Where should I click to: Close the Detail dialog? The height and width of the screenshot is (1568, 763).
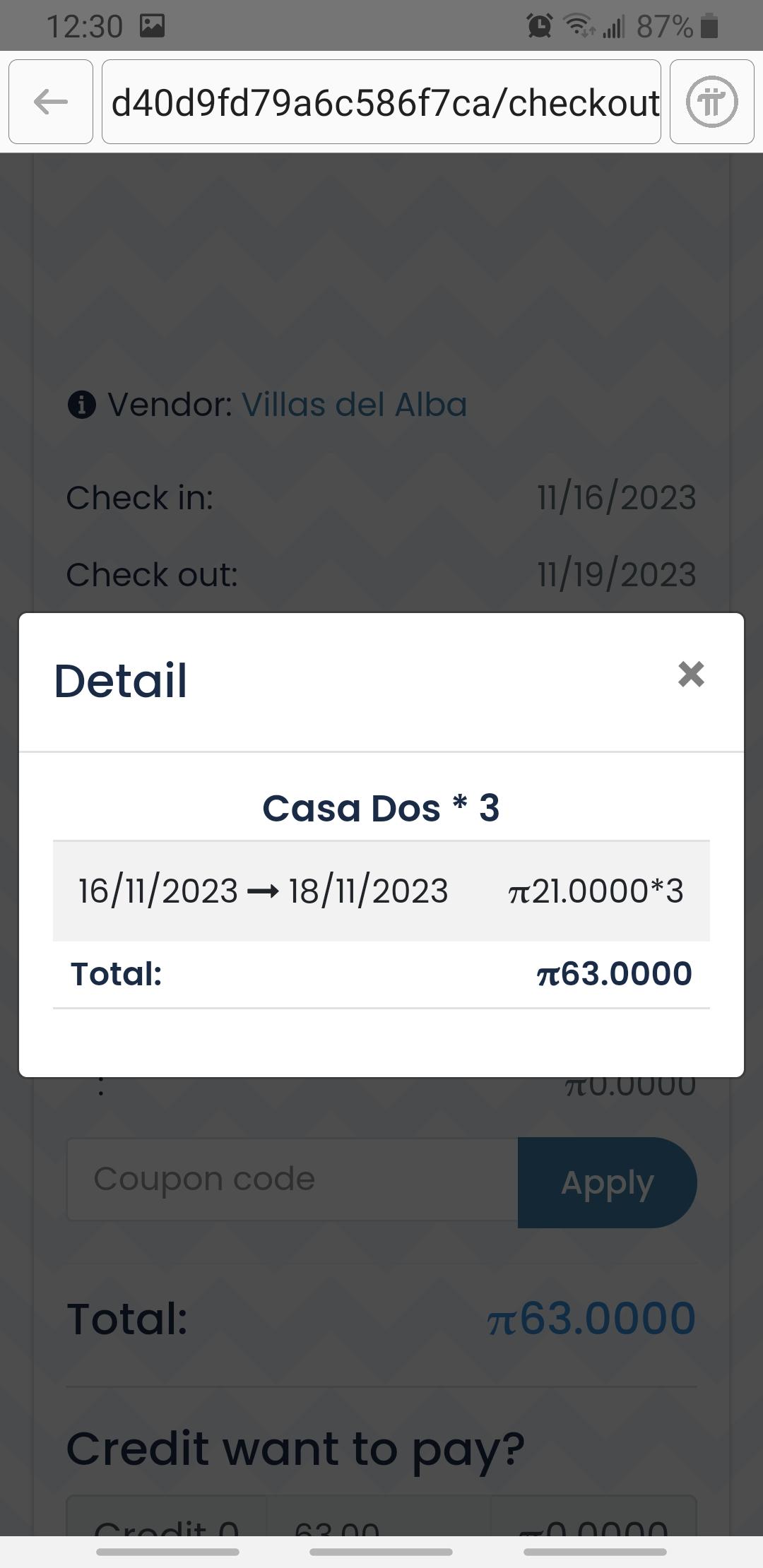click(690, 674)
